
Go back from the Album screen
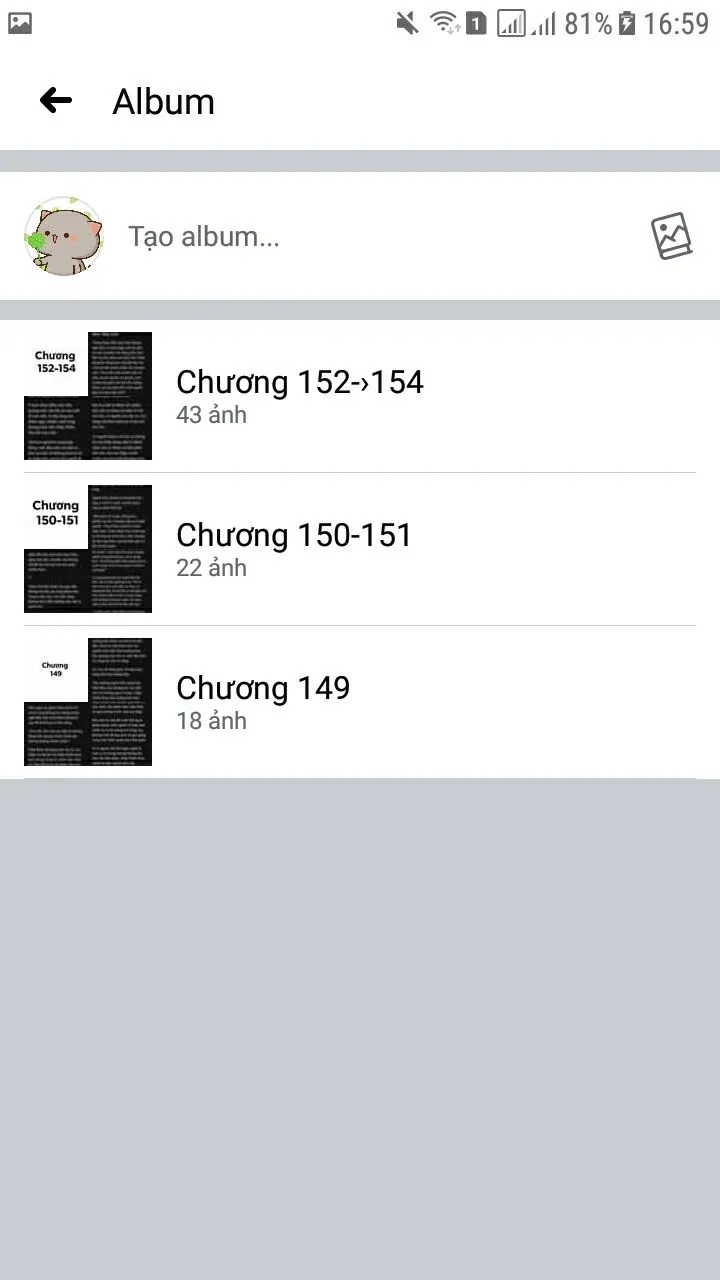pyautogui.click(x=56, y=101)
